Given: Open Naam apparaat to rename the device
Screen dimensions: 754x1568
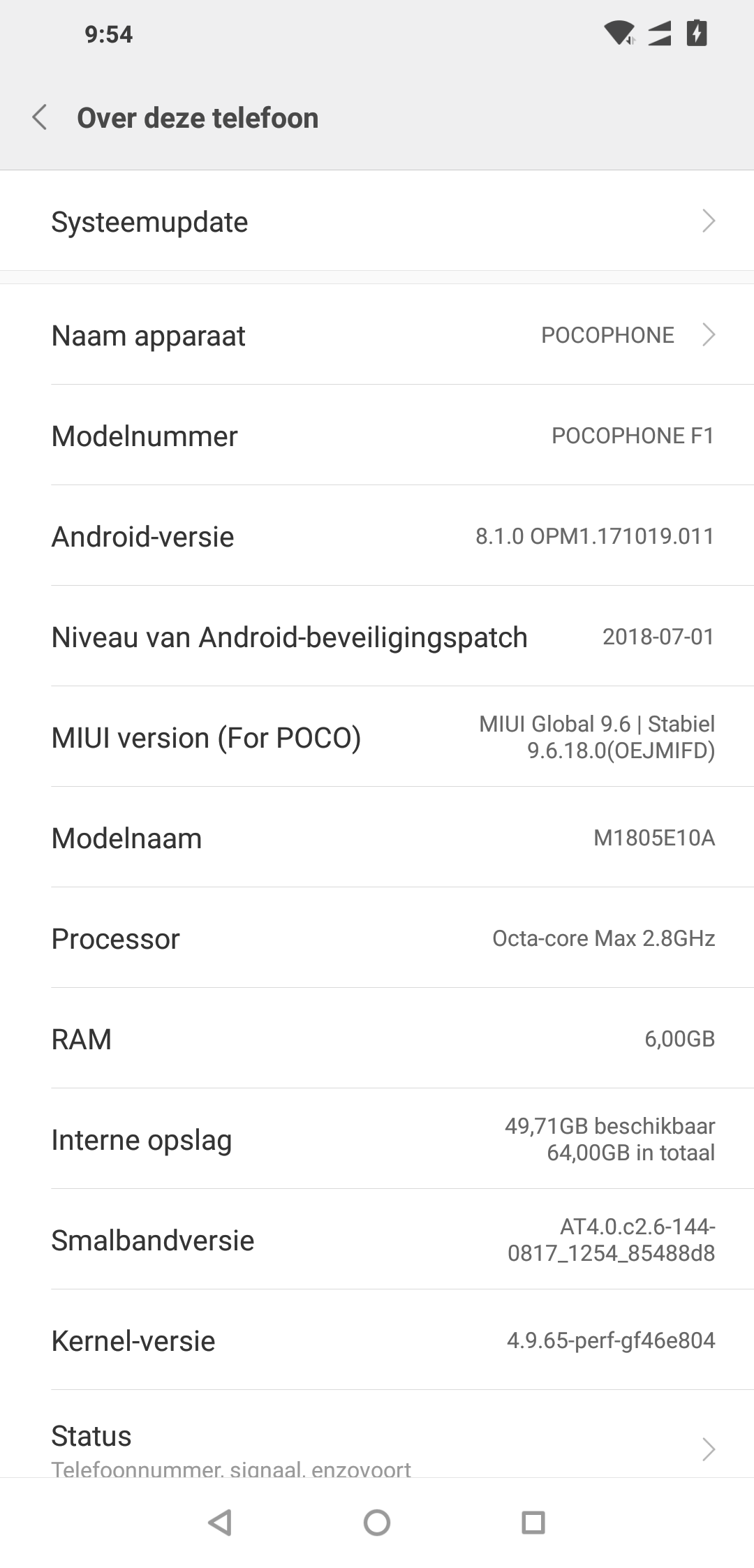Looking at the screenshot, I should click(x=377, y=335).
